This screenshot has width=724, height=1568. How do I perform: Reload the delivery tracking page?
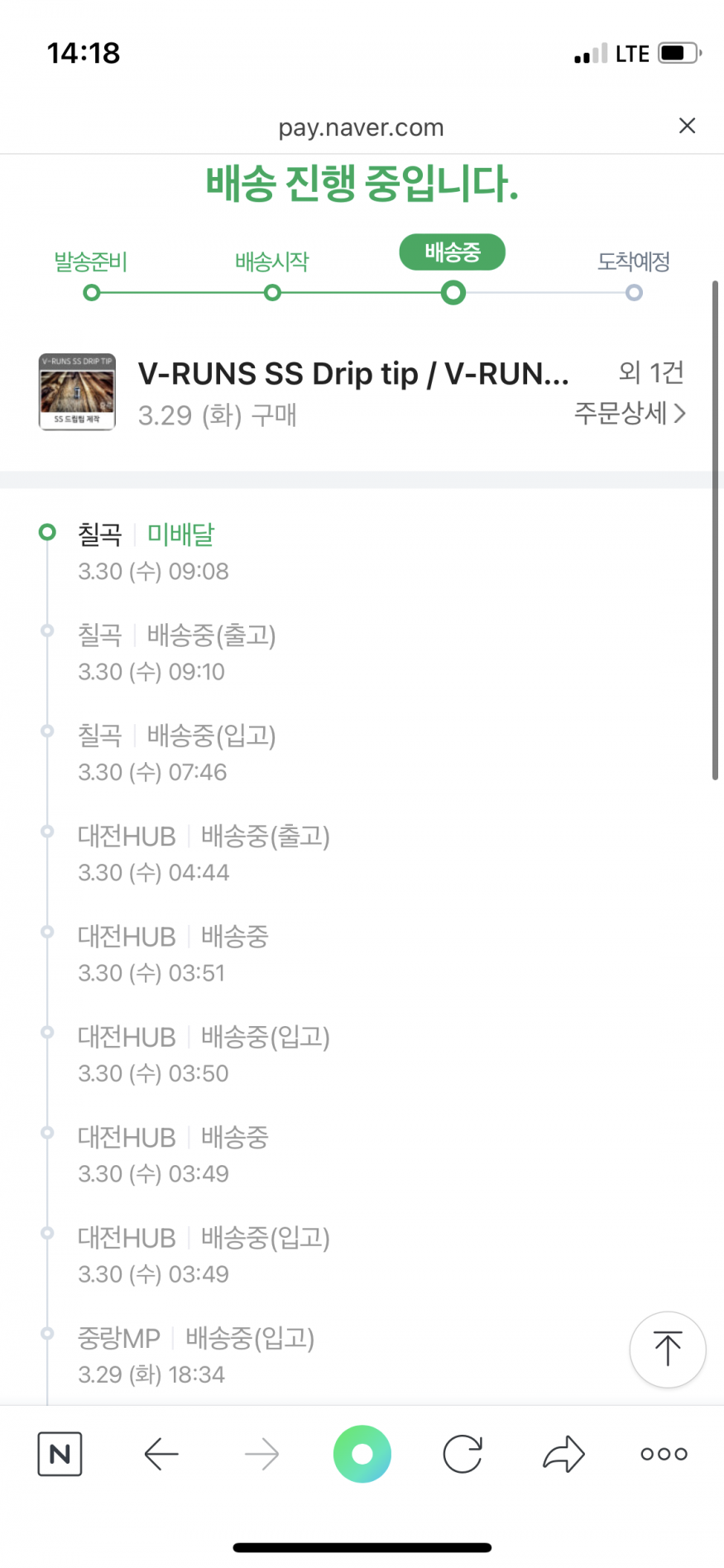coord(463,1454)
